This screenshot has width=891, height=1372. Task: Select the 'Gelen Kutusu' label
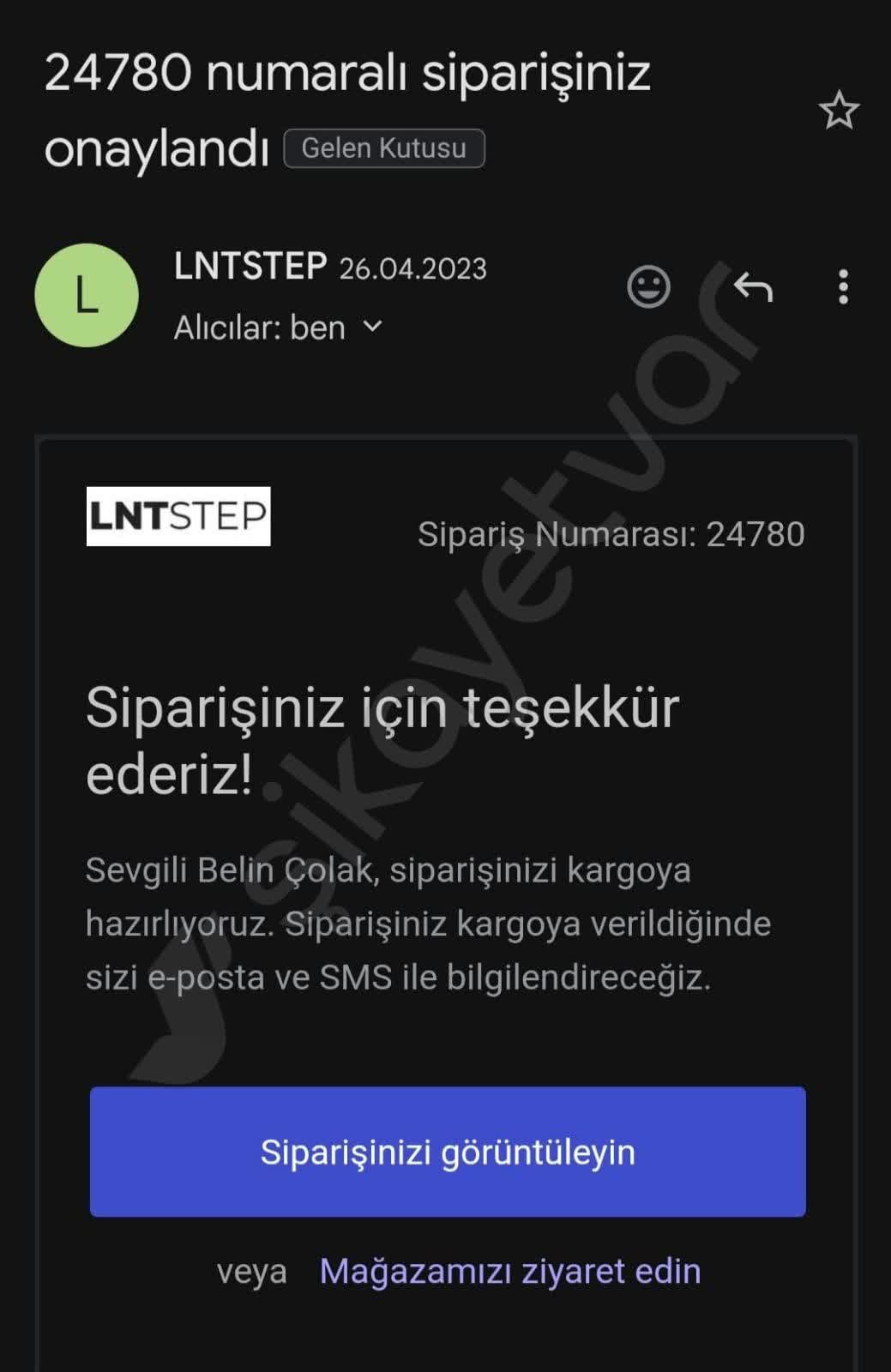382,147
